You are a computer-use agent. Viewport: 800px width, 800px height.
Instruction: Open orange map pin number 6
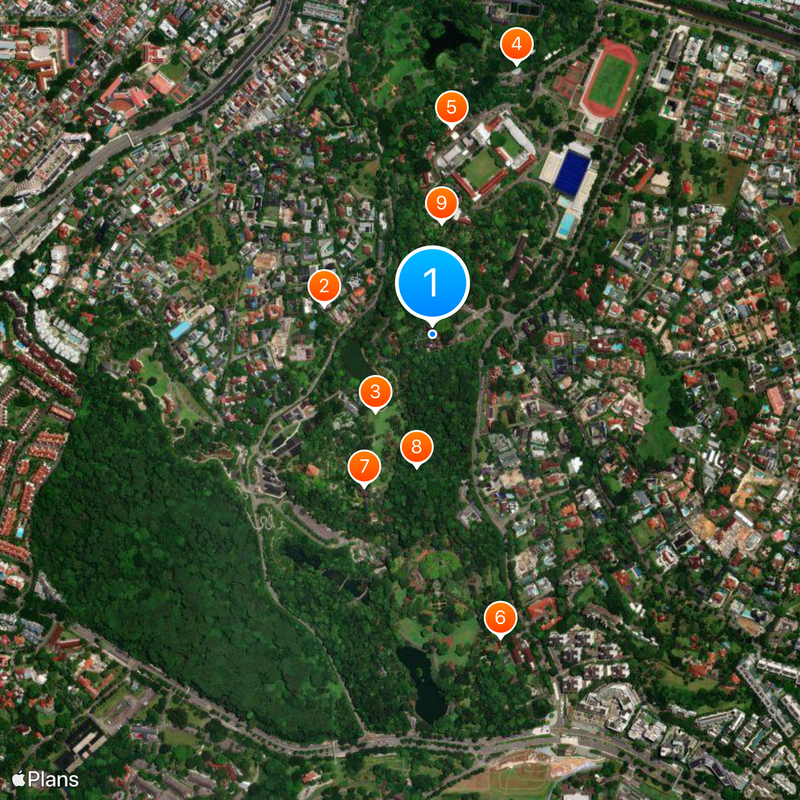[500, 618]
